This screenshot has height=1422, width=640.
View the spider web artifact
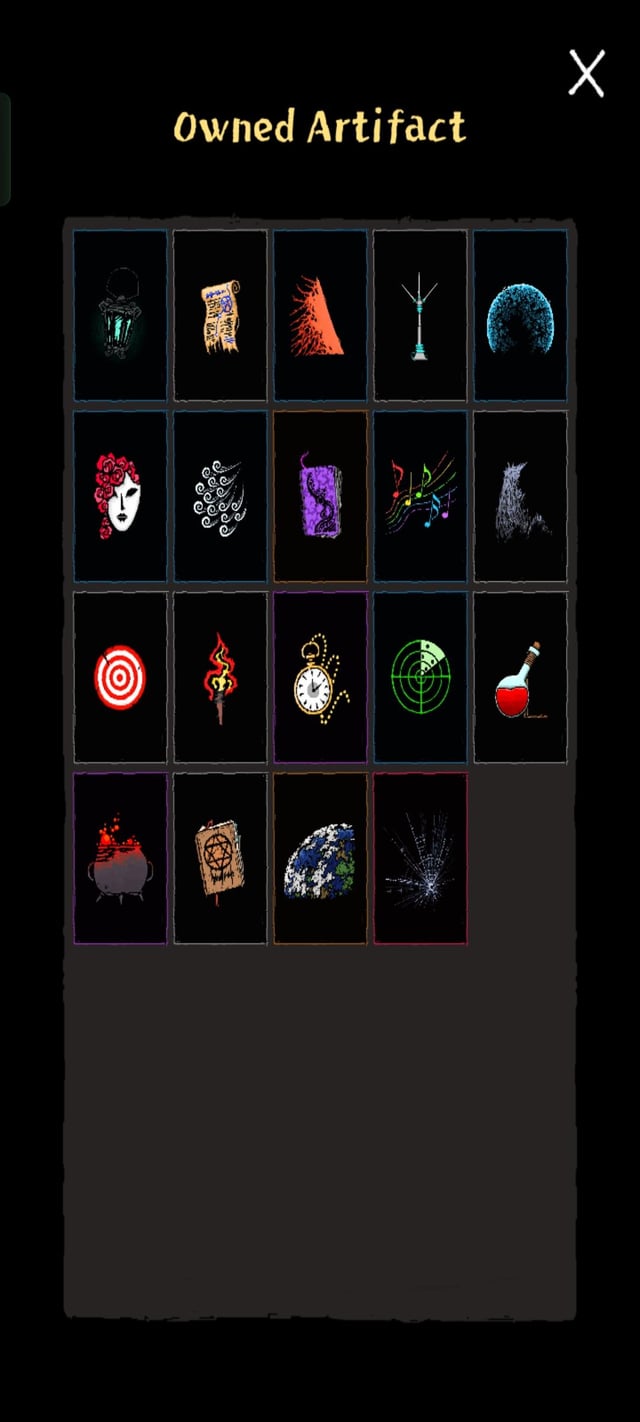pyautogui.click(x=420, y=858)
